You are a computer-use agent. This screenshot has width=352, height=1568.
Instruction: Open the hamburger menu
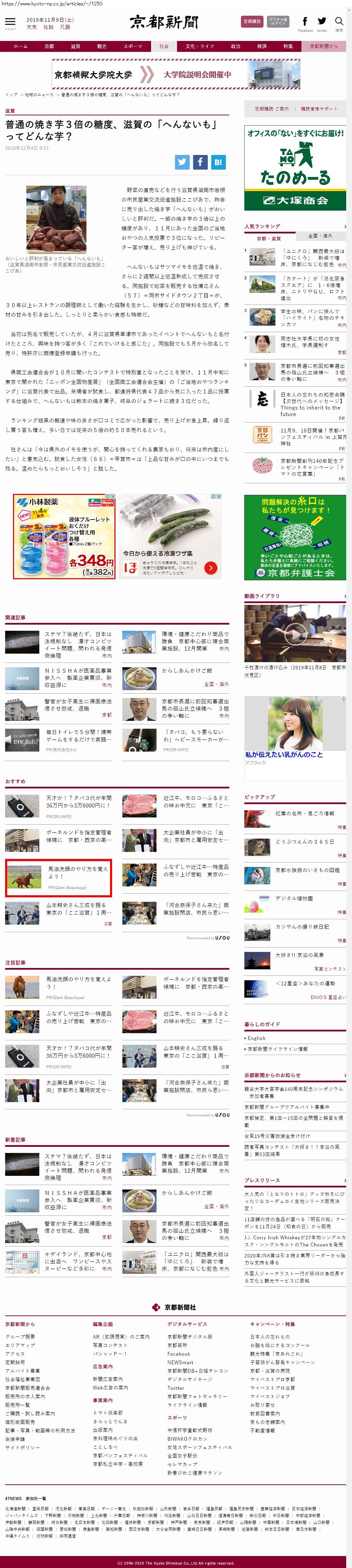pos(10,23)
